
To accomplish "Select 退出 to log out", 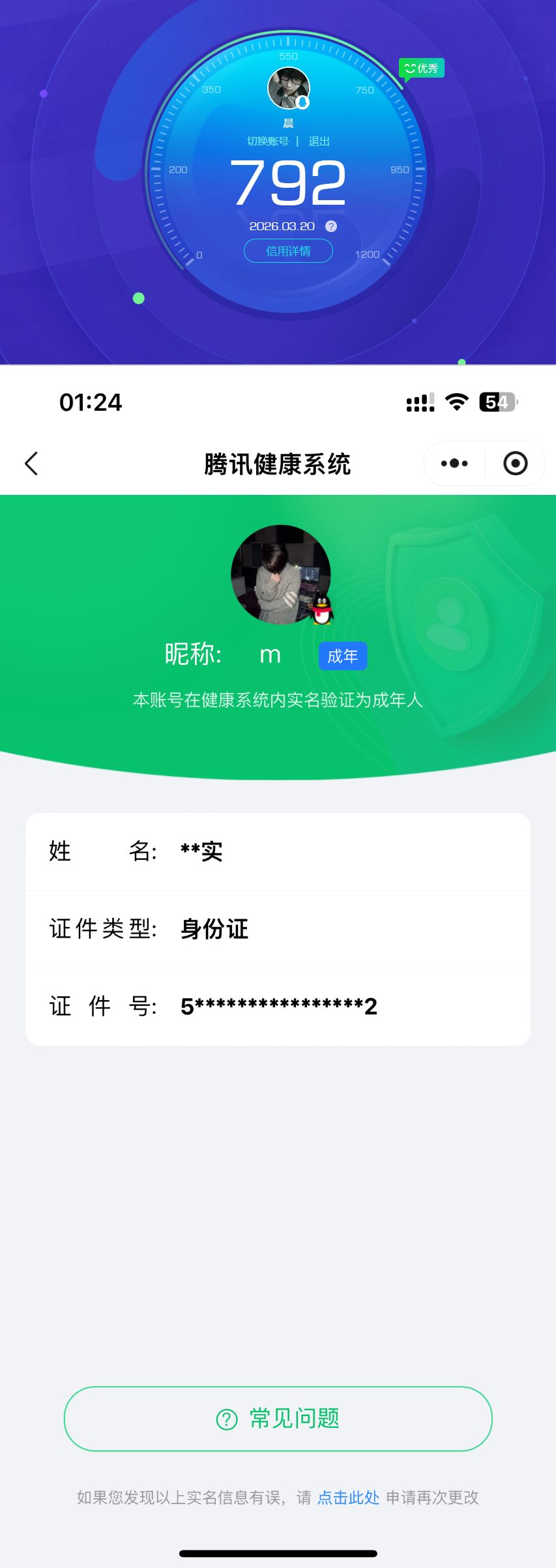I will tap(320, 141).
